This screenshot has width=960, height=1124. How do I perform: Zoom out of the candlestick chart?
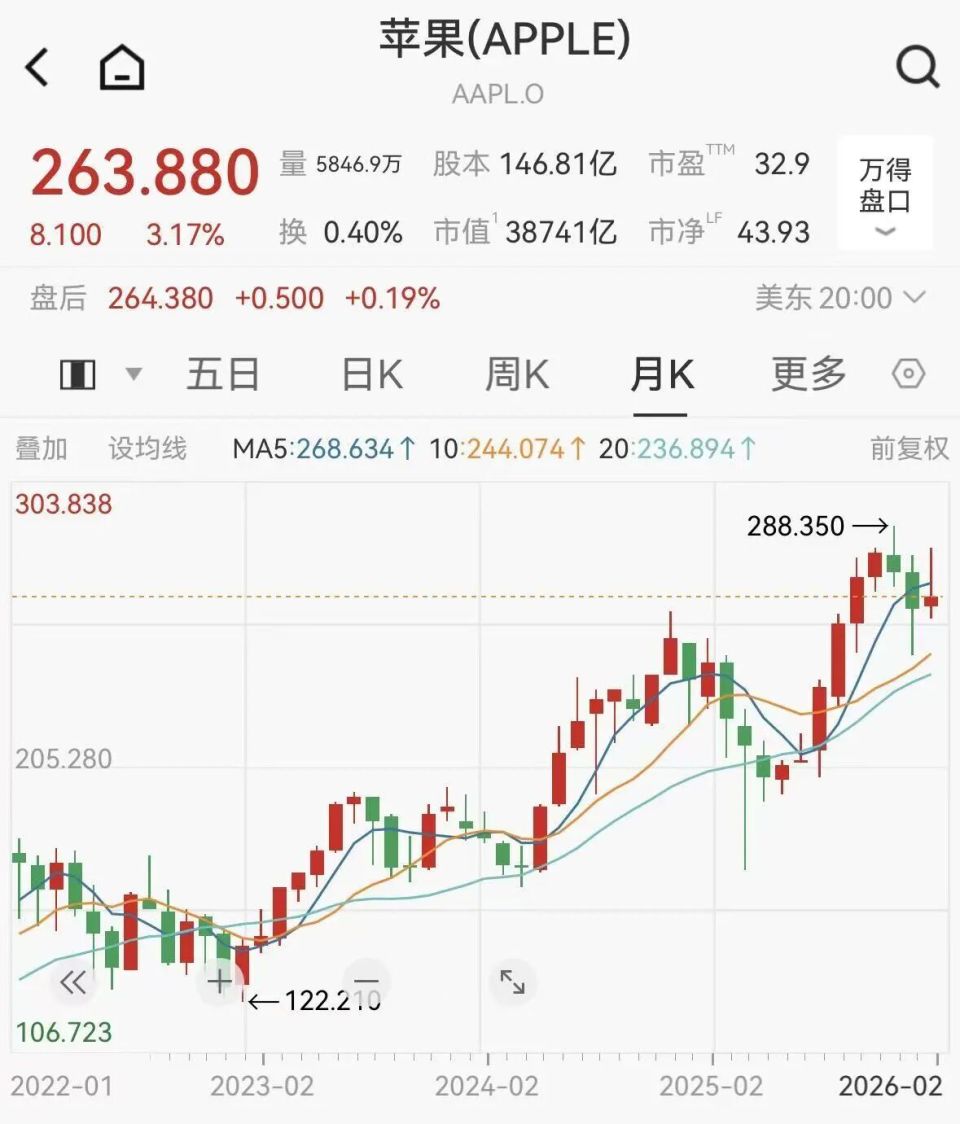pyautogui.click(x=366, y=982)
